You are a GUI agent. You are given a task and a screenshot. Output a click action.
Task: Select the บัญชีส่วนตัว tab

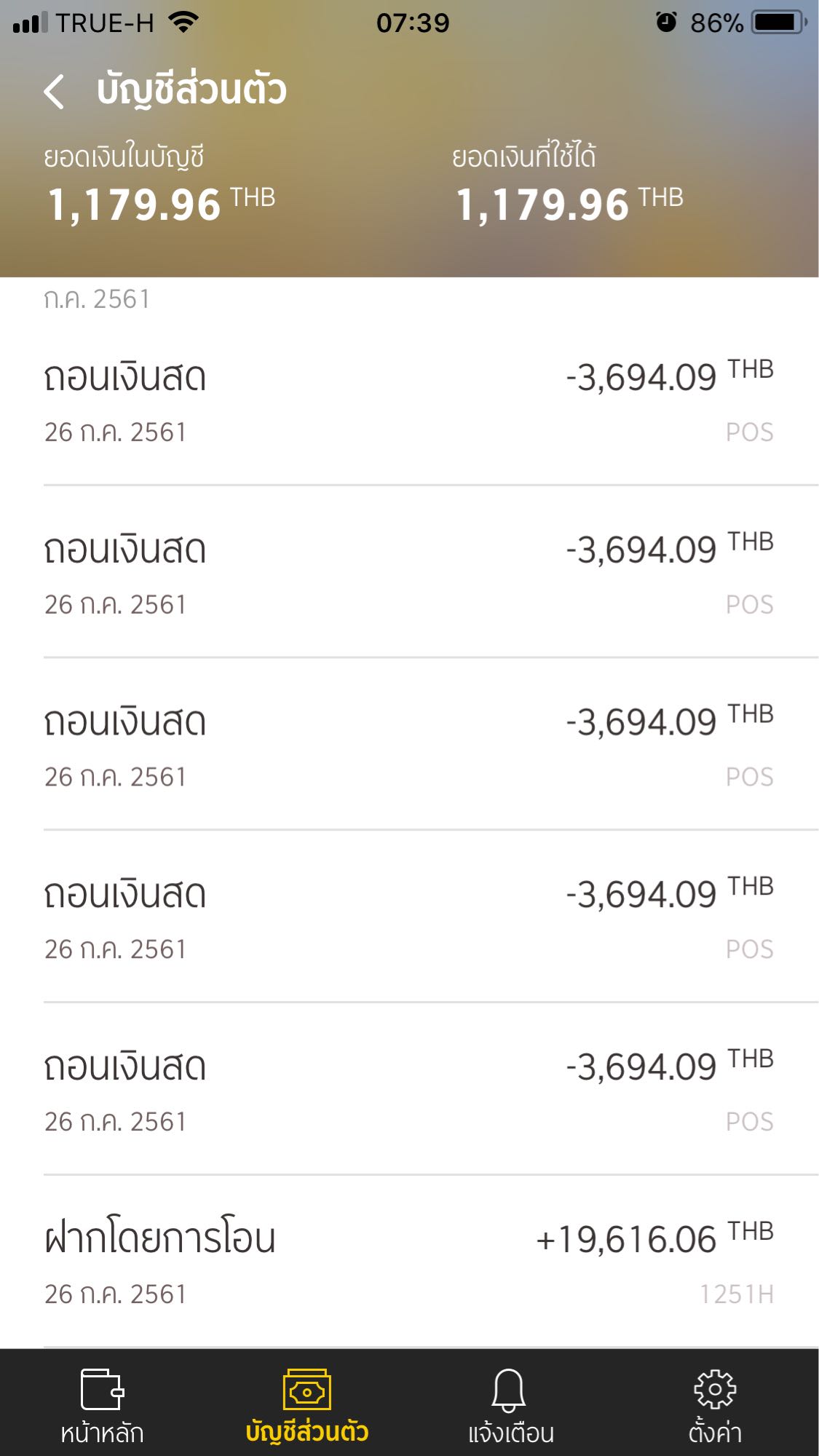pos(306,1405)
